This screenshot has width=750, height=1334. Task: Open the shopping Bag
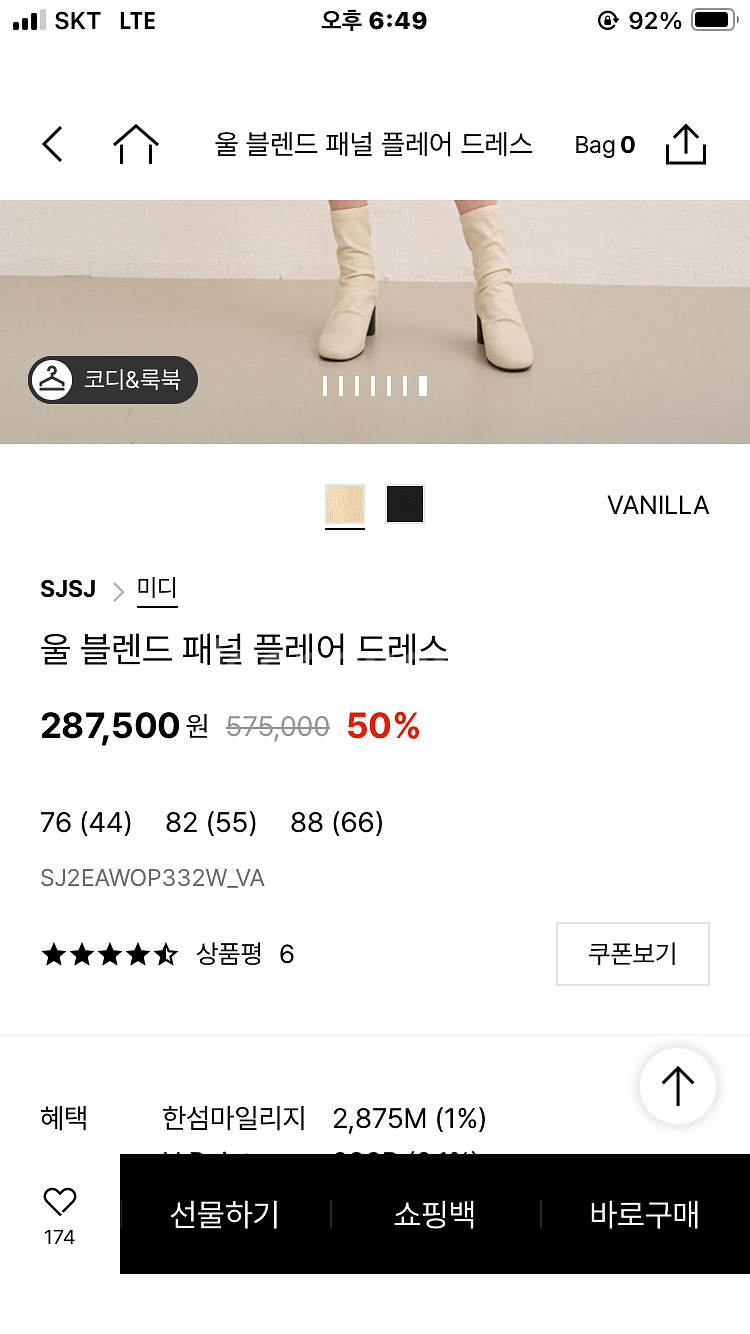(x=604, y=145)
